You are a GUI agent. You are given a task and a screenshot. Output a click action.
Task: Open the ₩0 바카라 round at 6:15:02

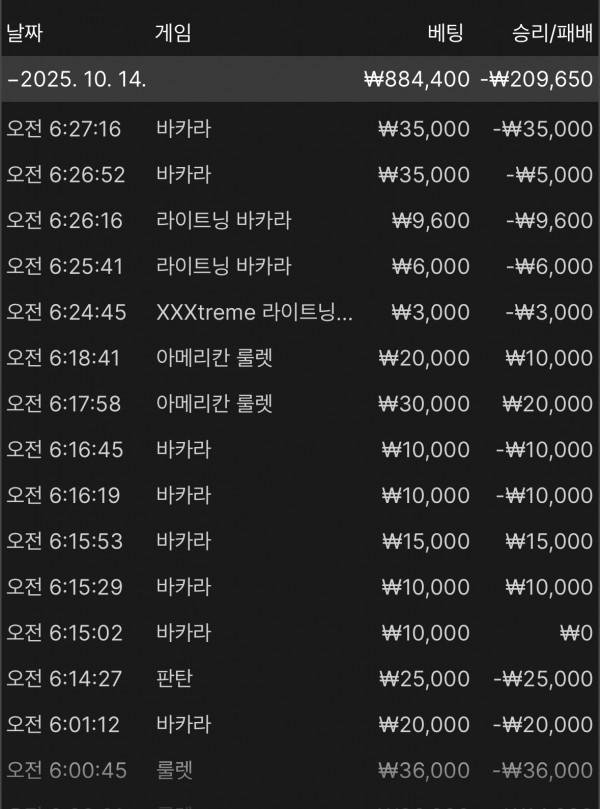(x=300, y=633)
